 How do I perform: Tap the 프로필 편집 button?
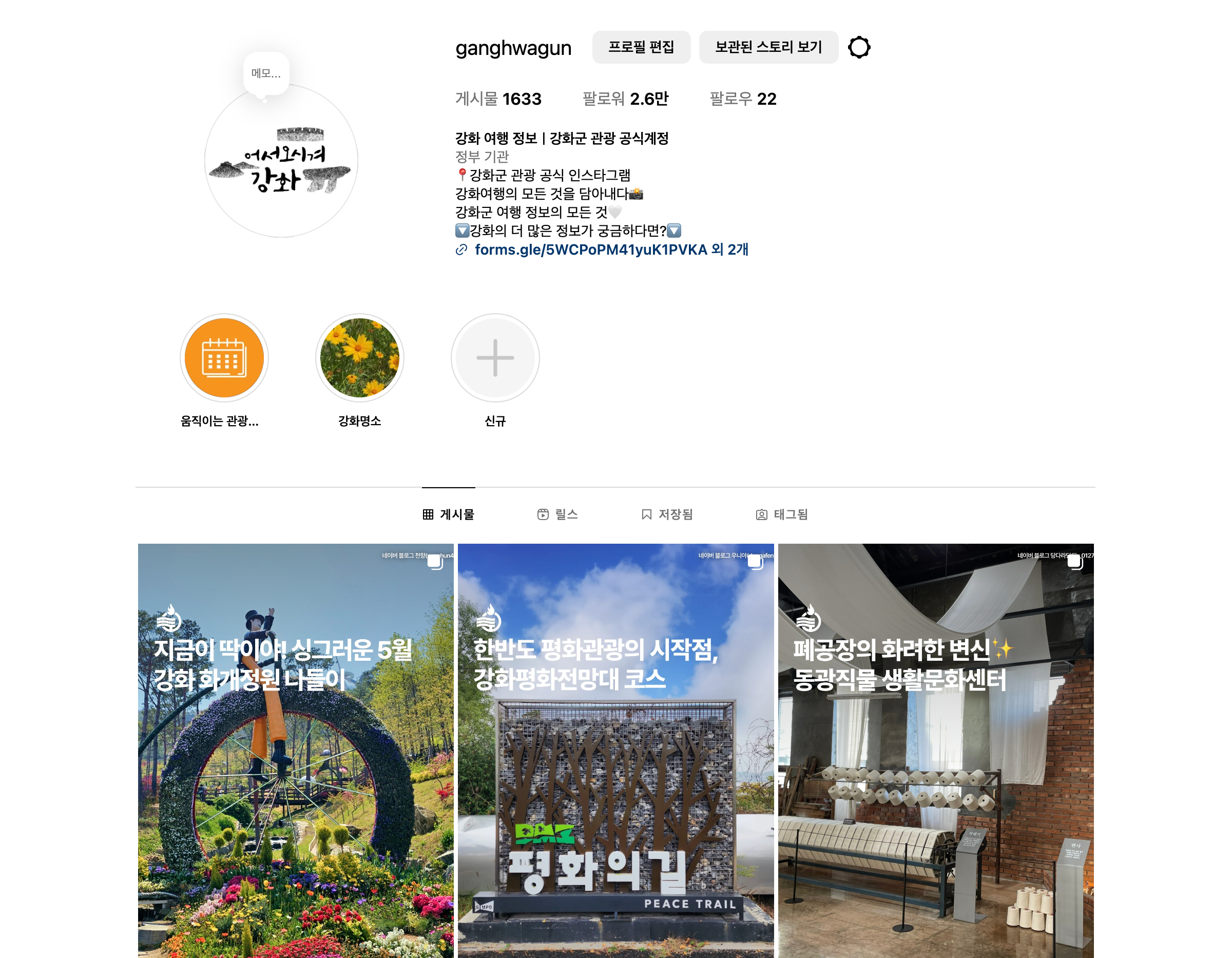(641, 47)
